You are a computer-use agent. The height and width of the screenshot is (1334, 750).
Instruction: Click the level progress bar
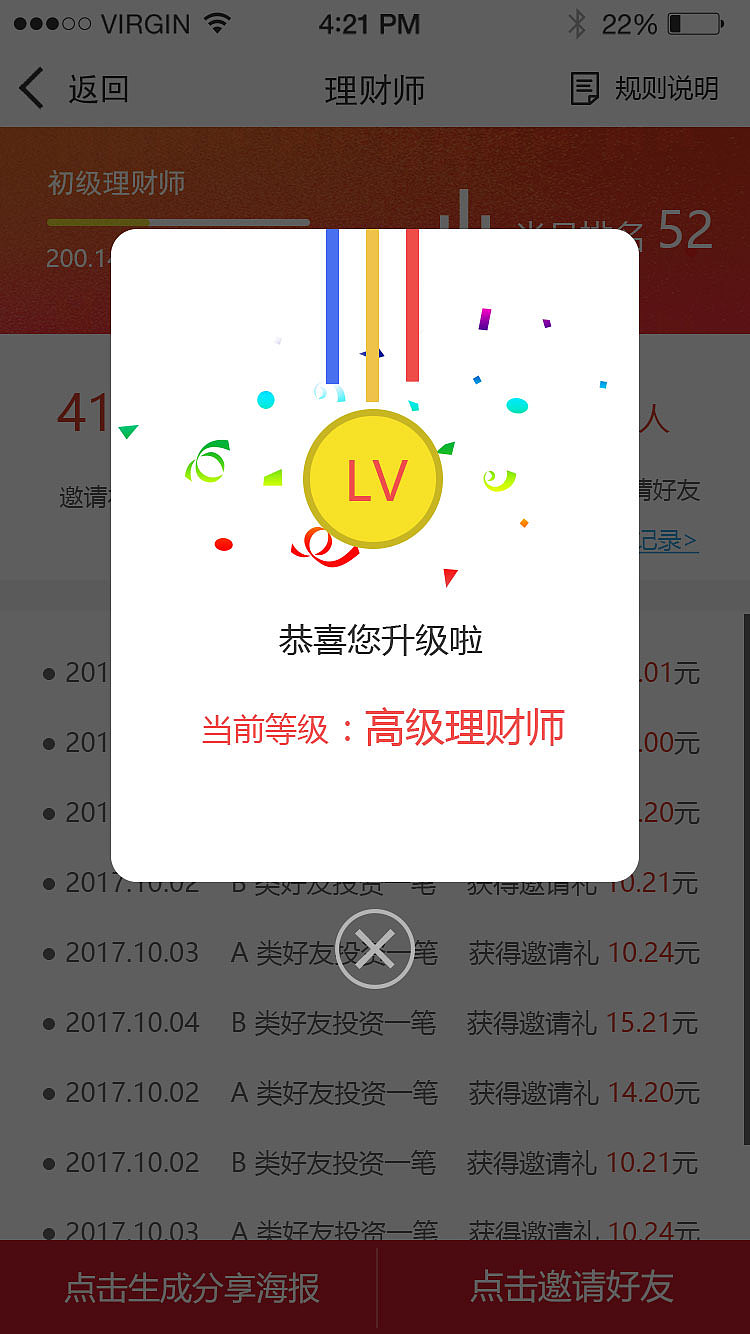pyautogui.click(x=180, y=222)
